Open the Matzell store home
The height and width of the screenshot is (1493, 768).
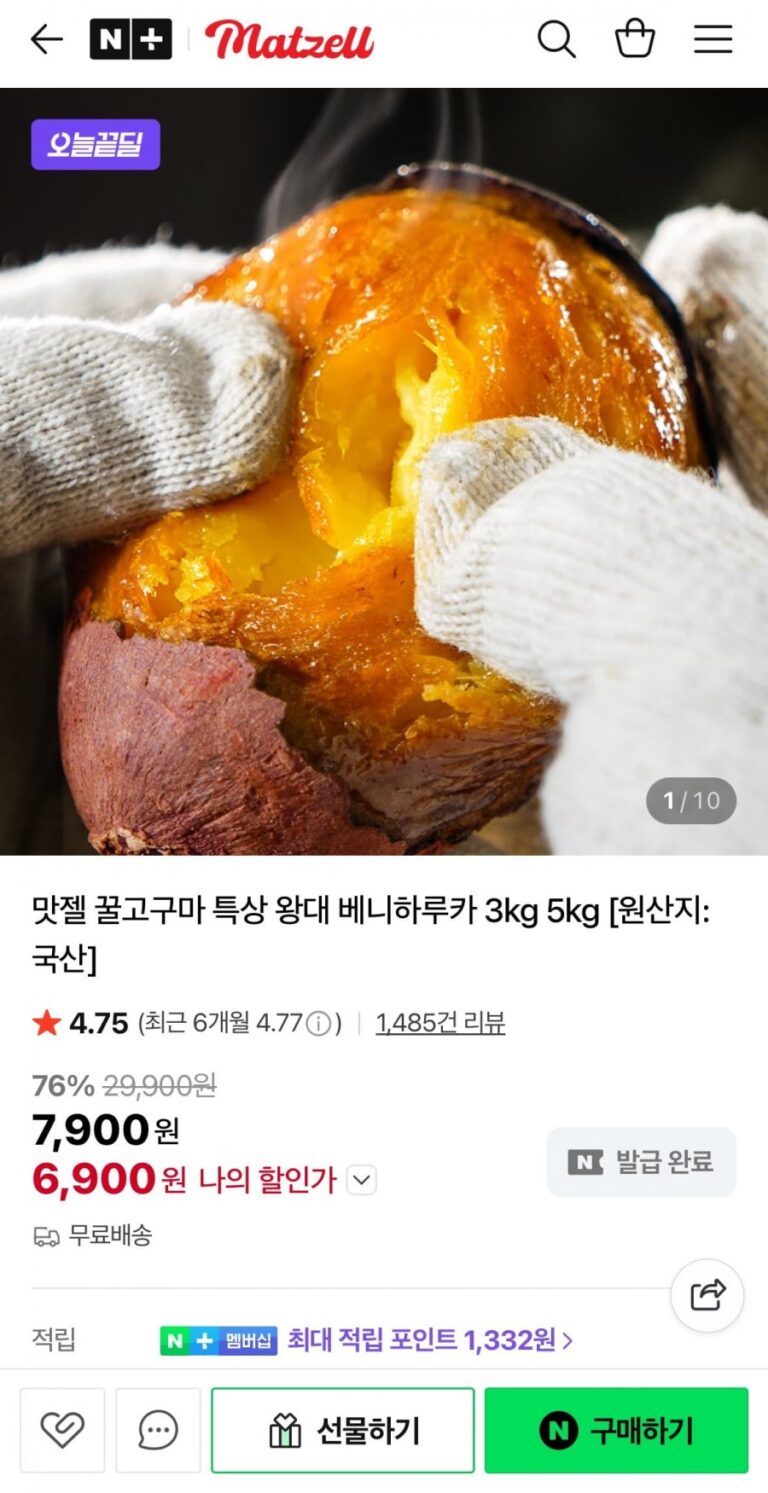tap(289, 40)
